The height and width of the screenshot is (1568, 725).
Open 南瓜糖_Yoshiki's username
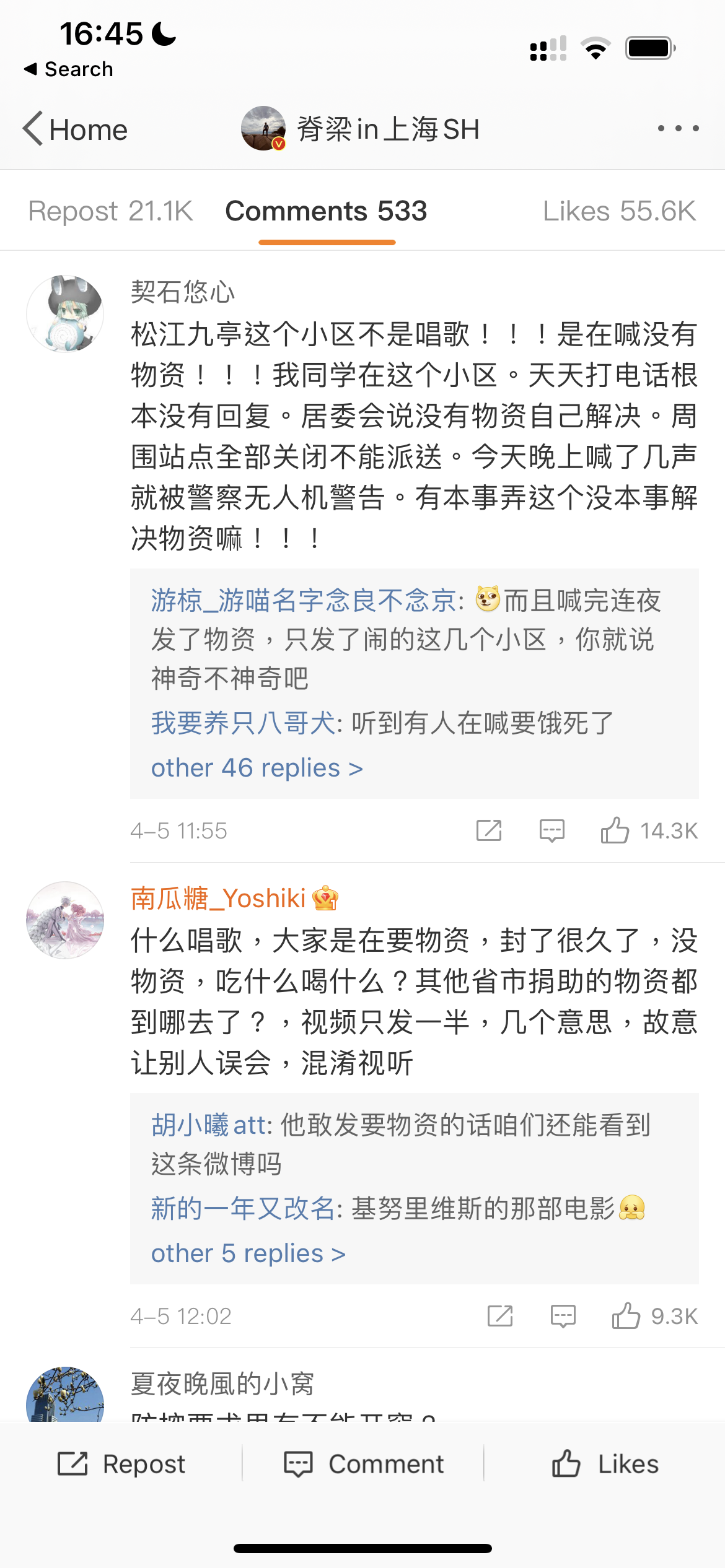pyautogui.click(x=218, y=898)
